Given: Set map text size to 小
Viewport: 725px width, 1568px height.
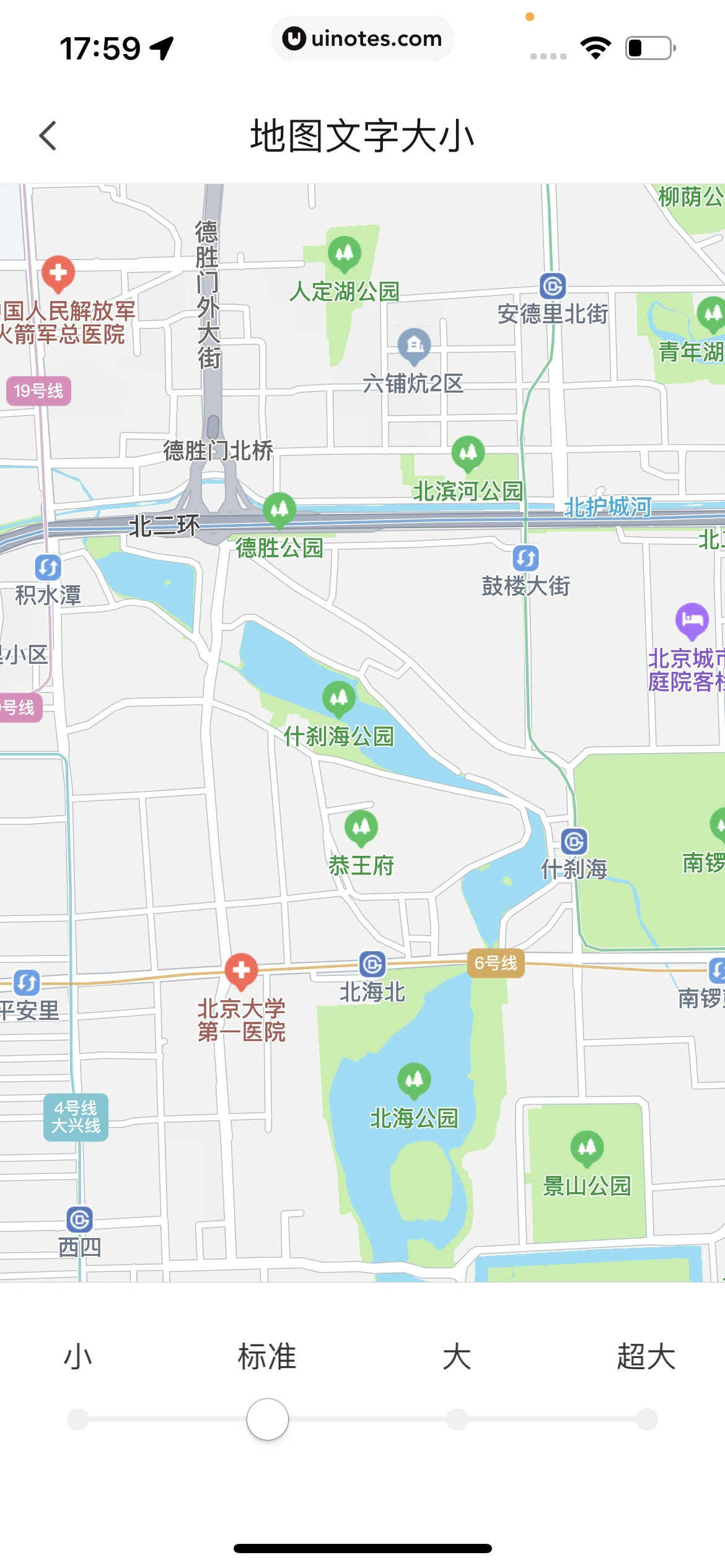Looking at the screenshot, I should point(78,1419).
